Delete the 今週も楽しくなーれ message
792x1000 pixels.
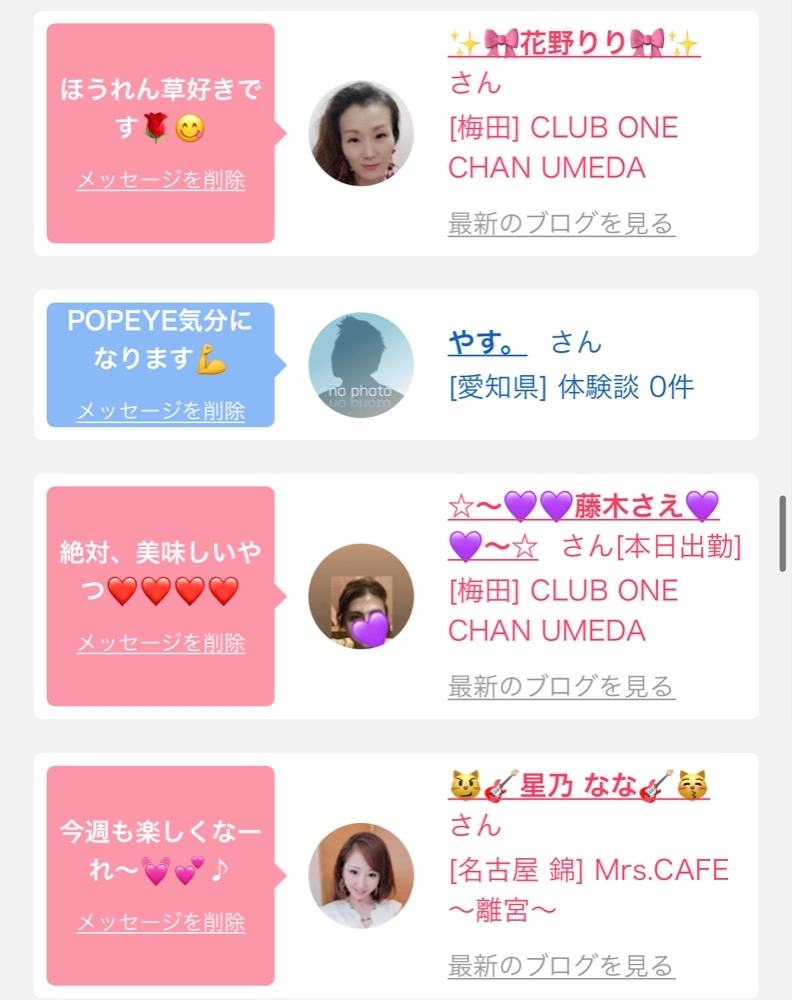pos(161,923)
